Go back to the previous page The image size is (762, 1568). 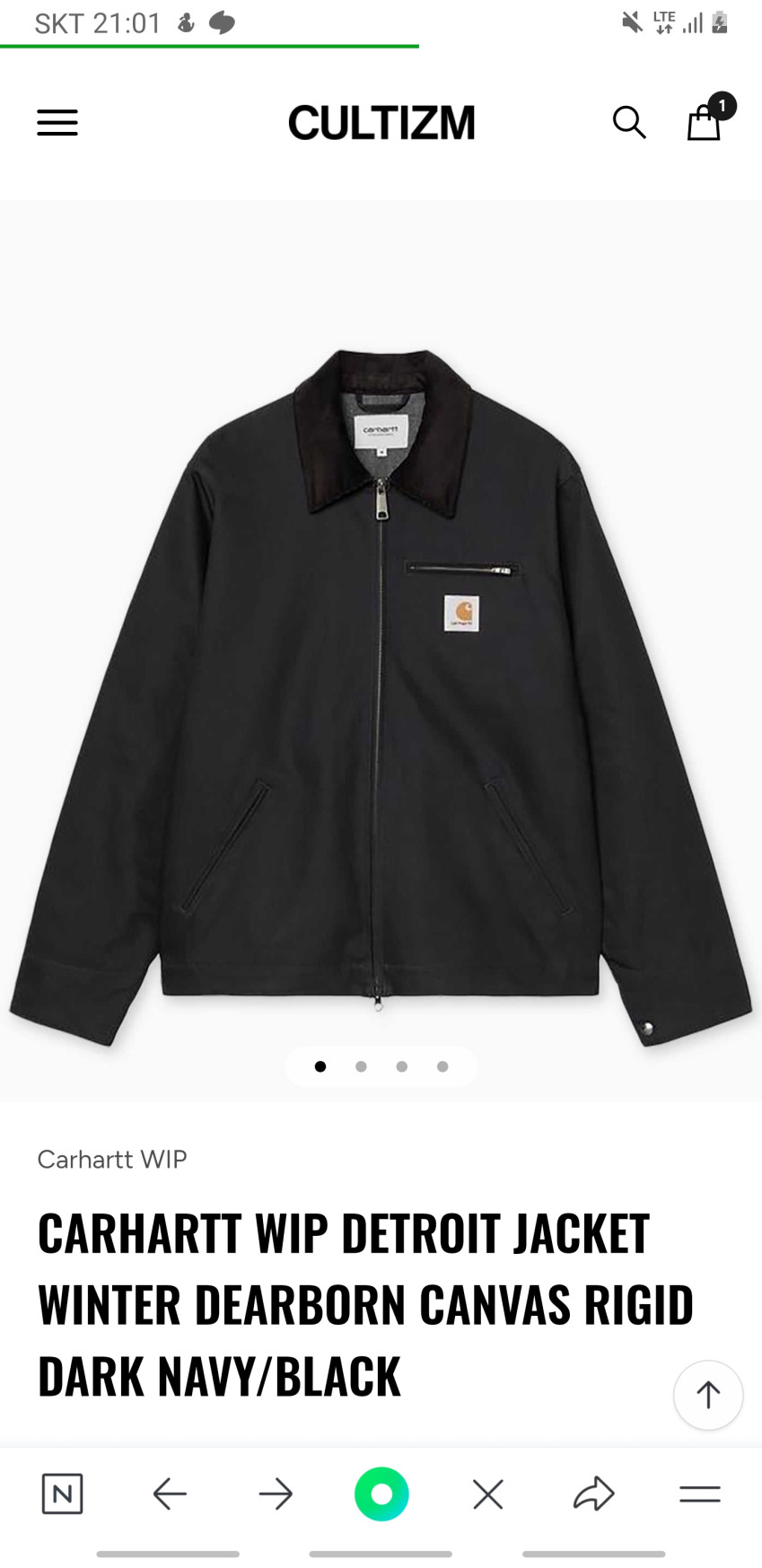[170, 1494]
